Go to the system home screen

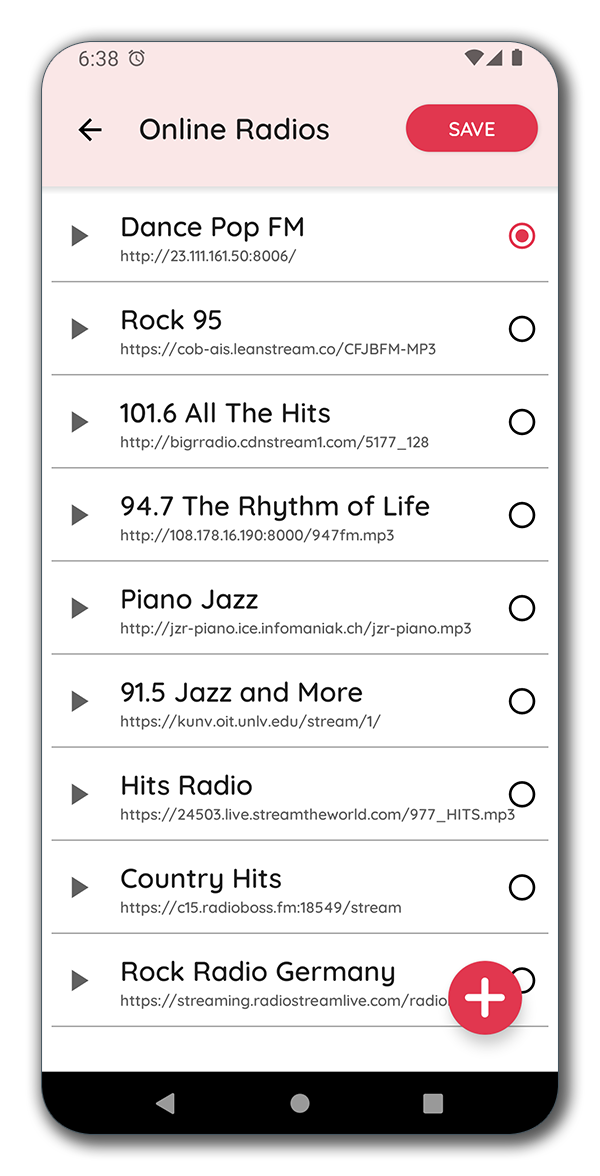coord(300,1103)
